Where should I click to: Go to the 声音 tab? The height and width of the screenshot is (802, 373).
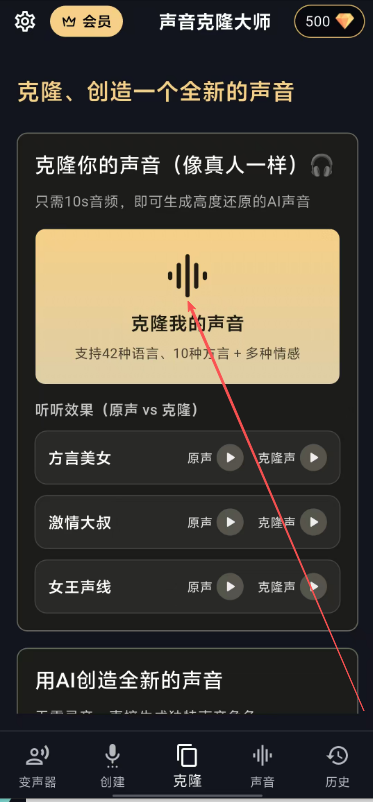point(262,766)
